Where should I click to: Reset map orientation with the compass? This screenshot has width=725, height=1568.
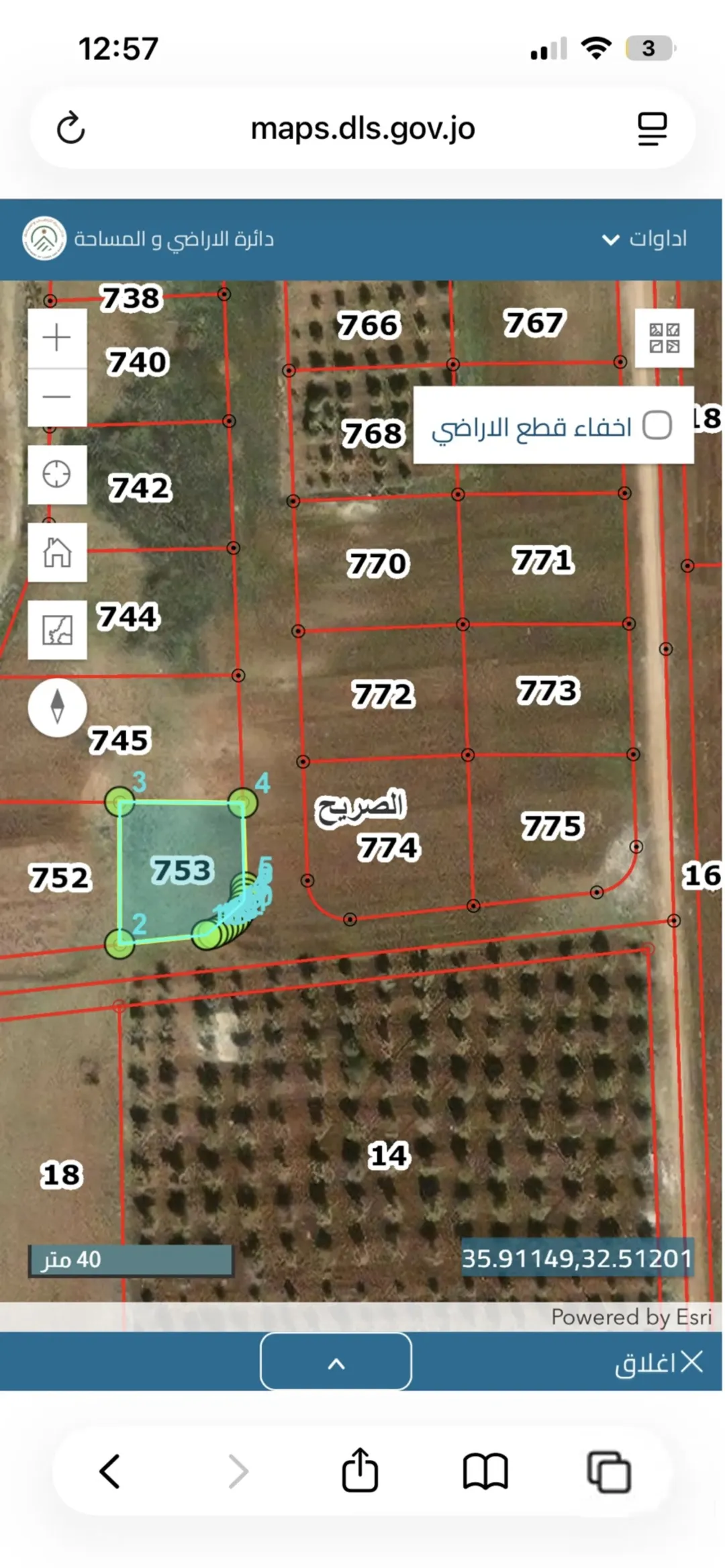[x=57, y=707]
